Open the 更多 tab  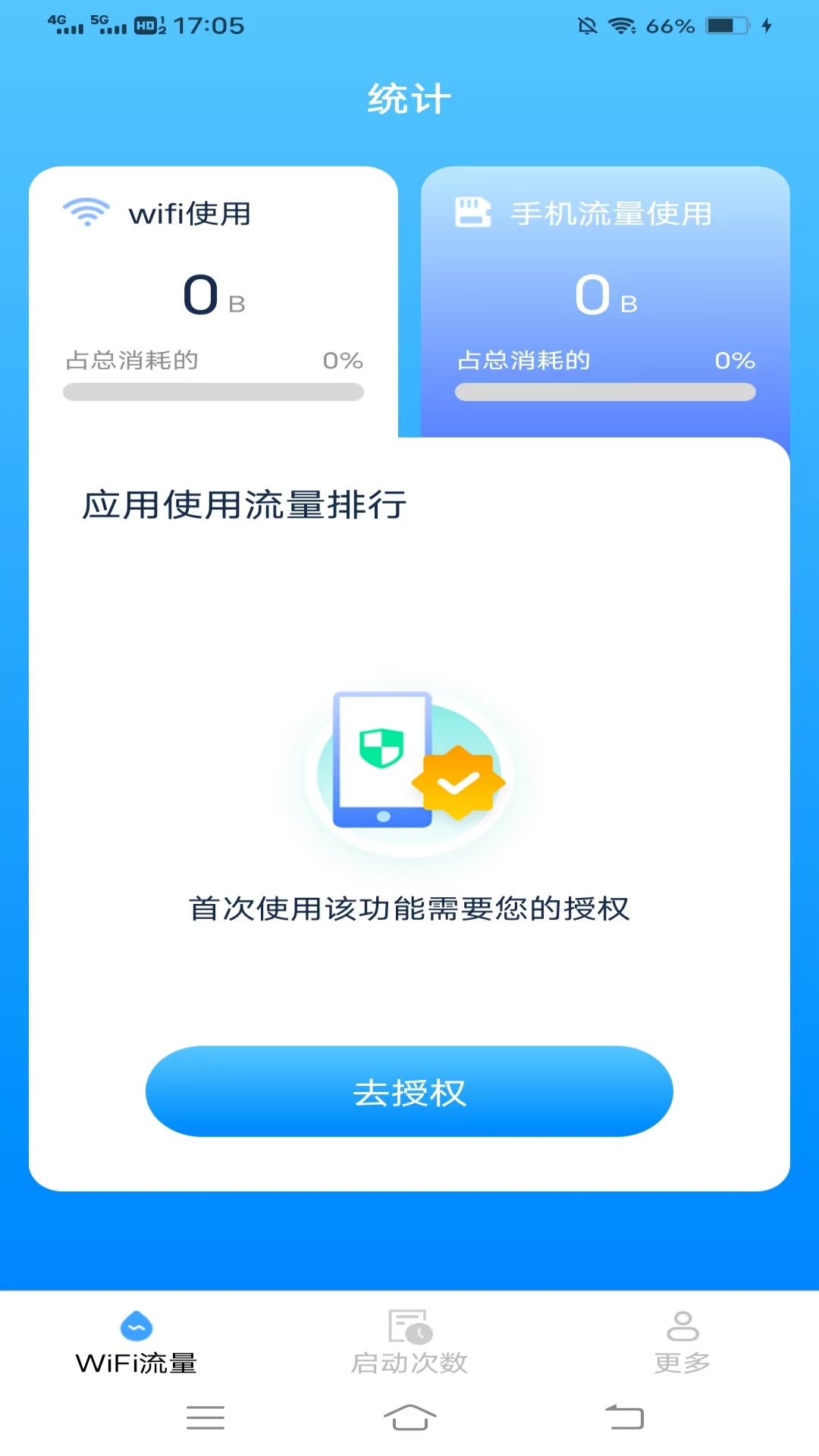pyautogui.click(x=683, y=1346)
